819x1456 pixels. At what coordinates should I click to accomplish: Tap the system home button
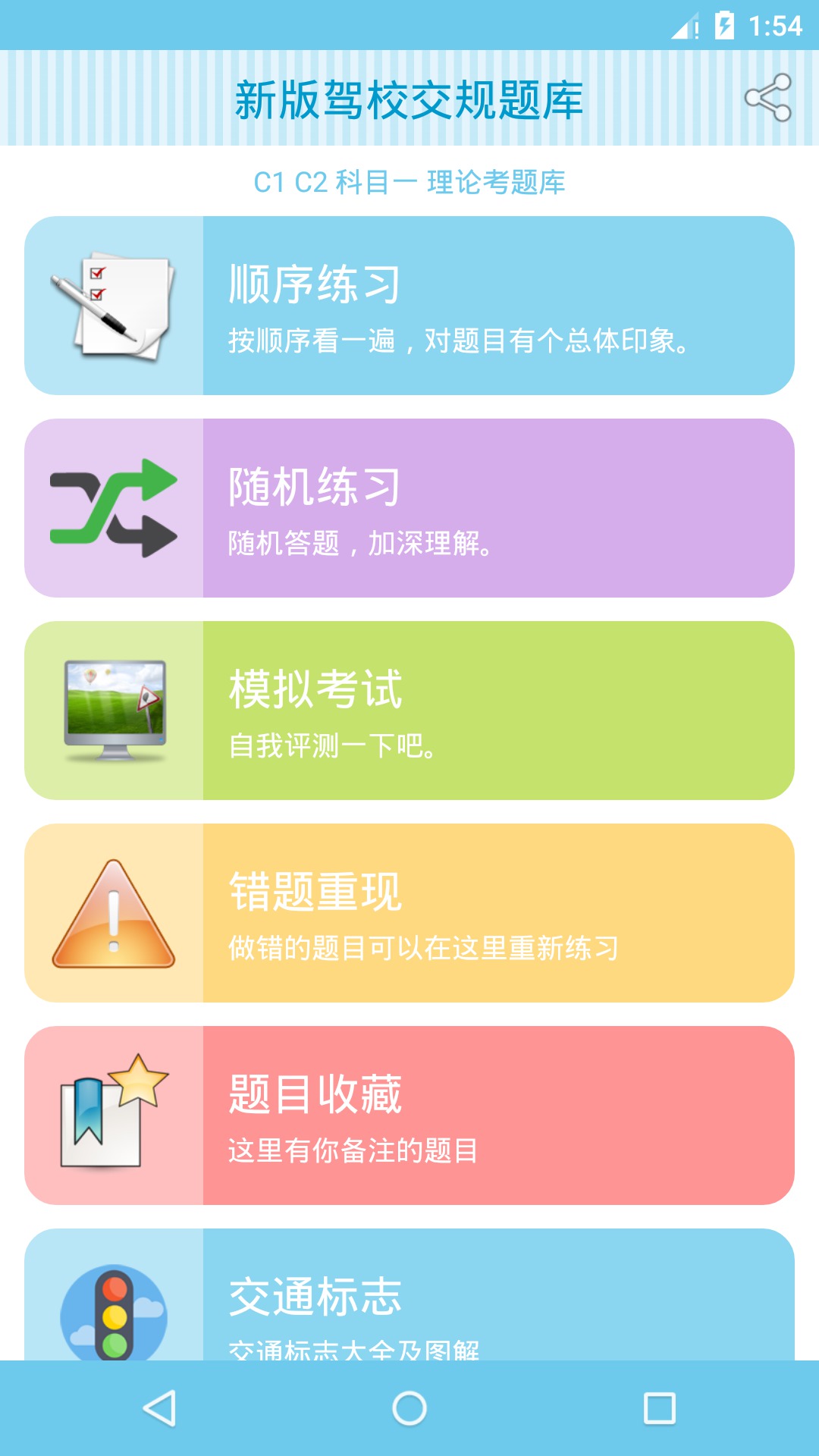409,1408
